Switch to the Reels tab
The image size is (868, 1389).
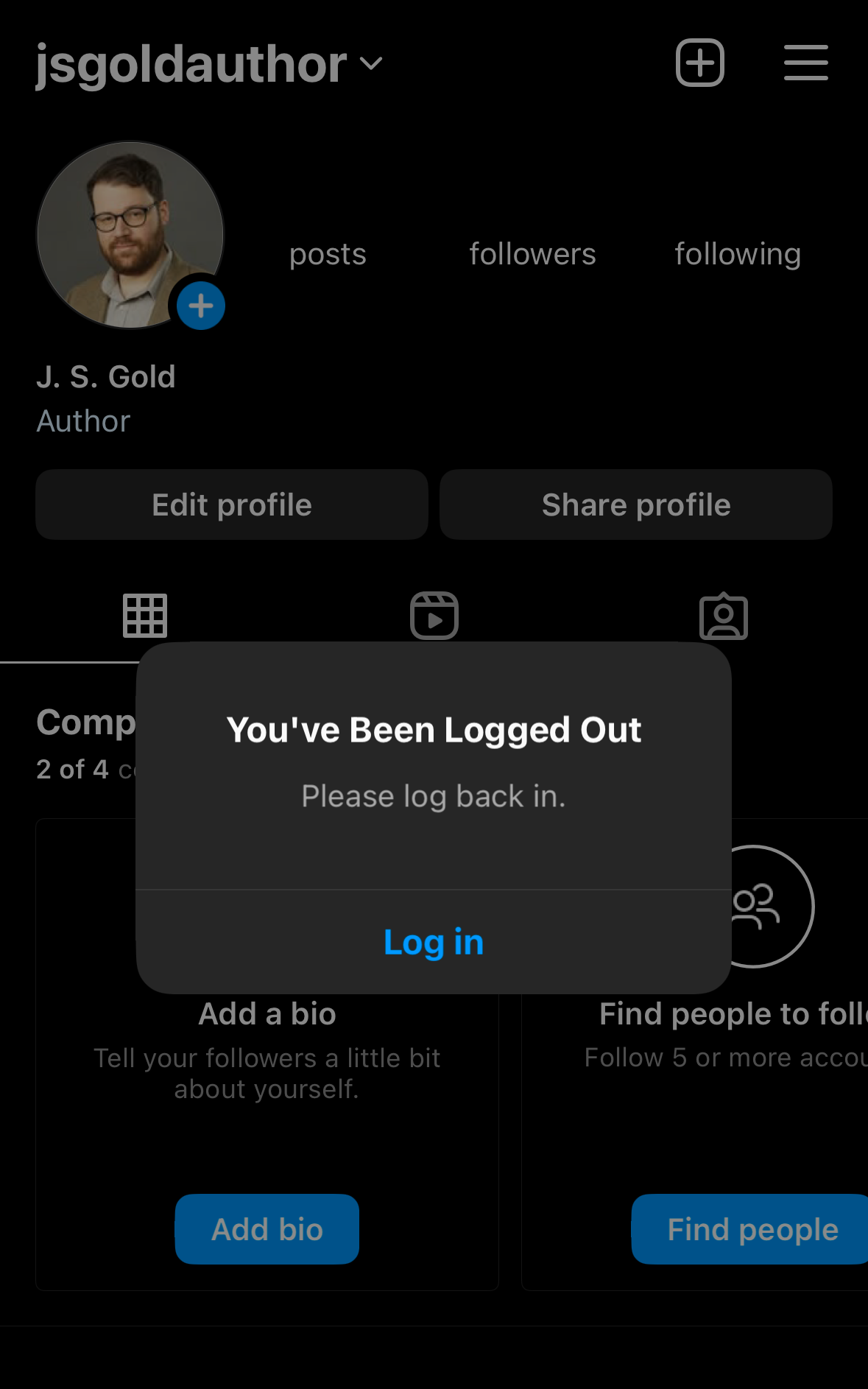pyautogui.click(x=434, y=616)
